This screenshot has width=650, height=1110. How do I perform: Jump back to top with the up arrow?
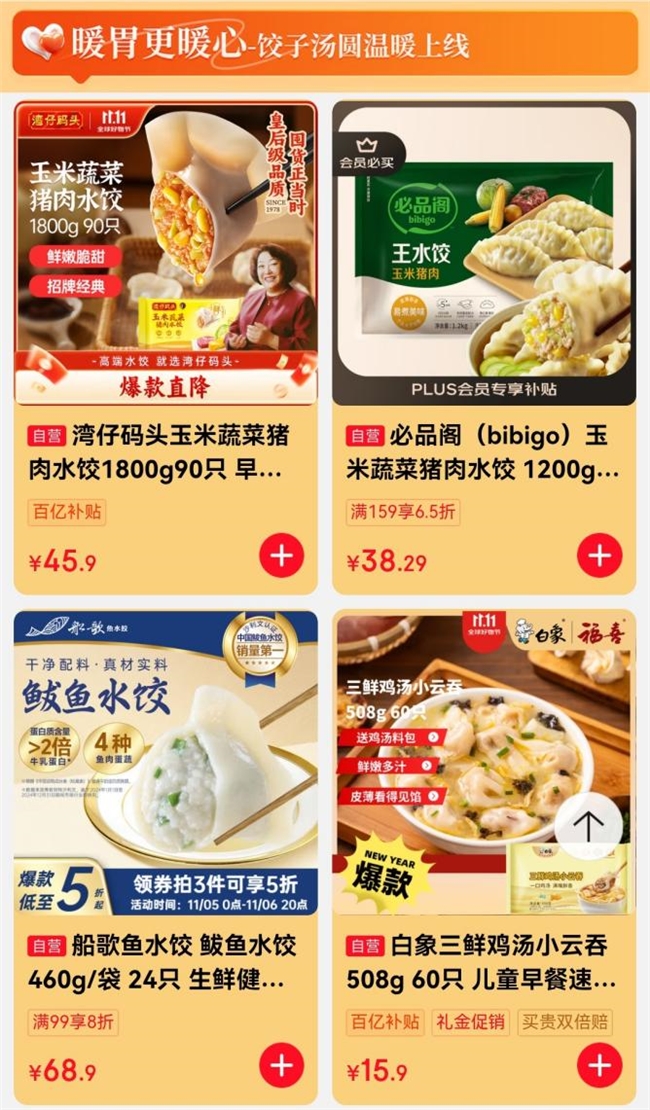click(588, 826)
